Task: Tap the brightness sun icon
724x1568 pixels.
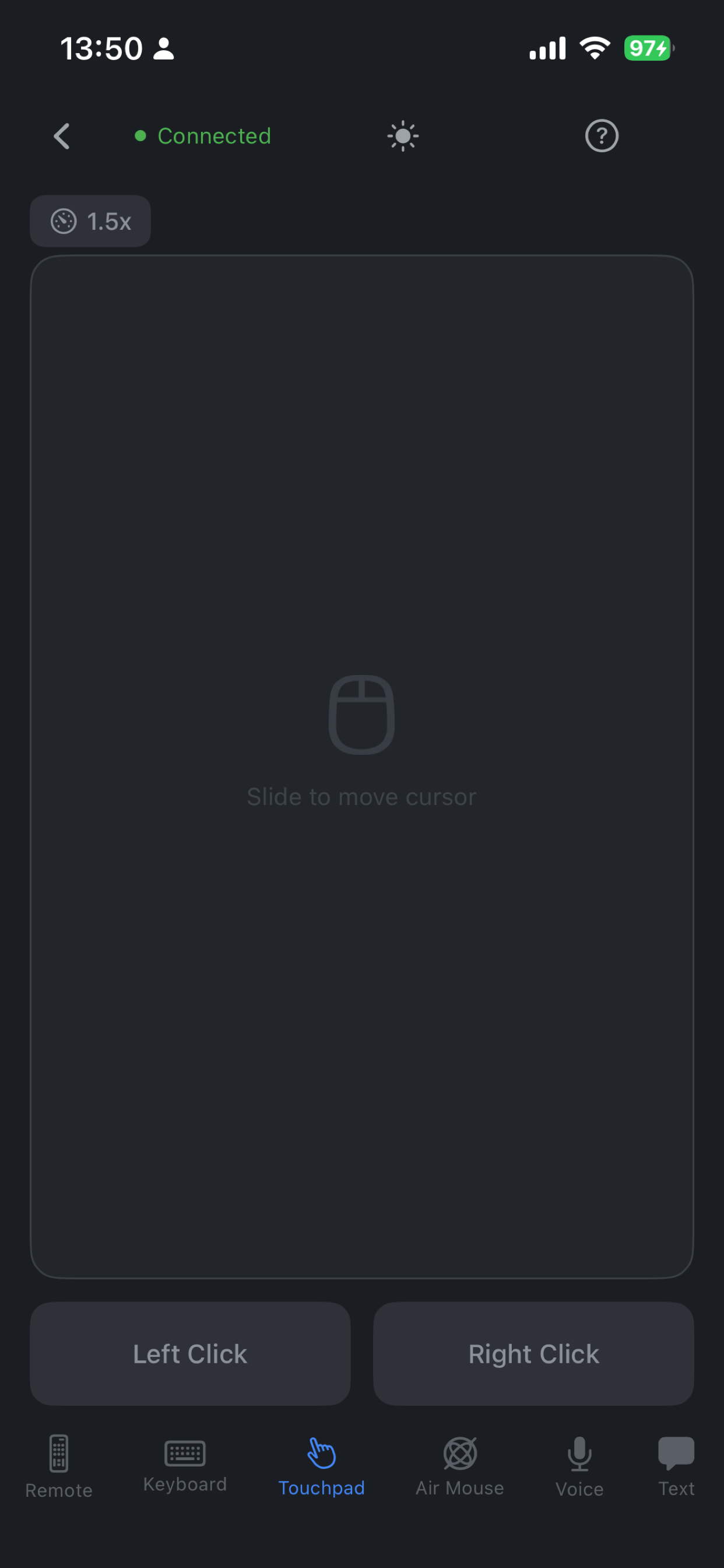Action: 403,136
